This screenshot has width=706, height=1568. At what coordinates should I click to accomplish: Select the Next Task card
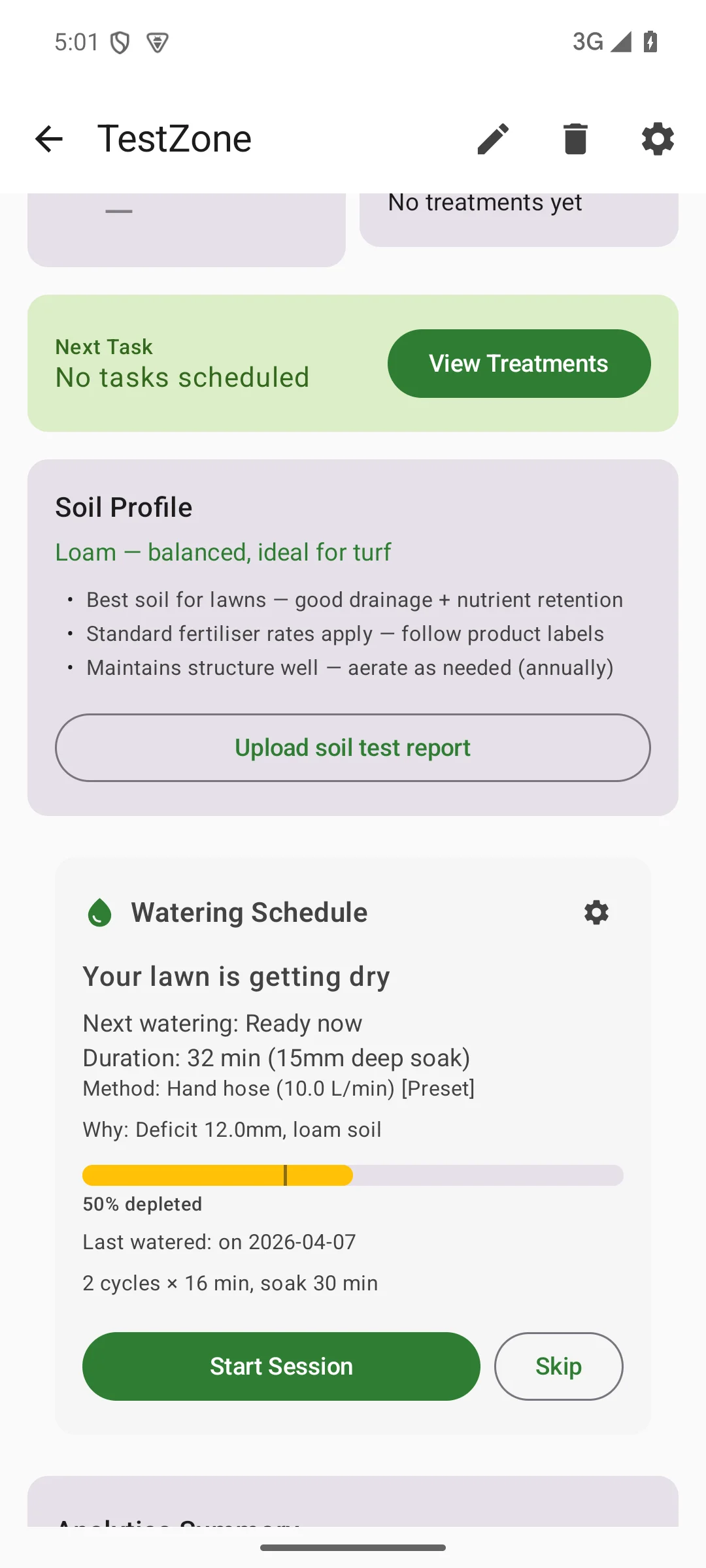(182, 363)
